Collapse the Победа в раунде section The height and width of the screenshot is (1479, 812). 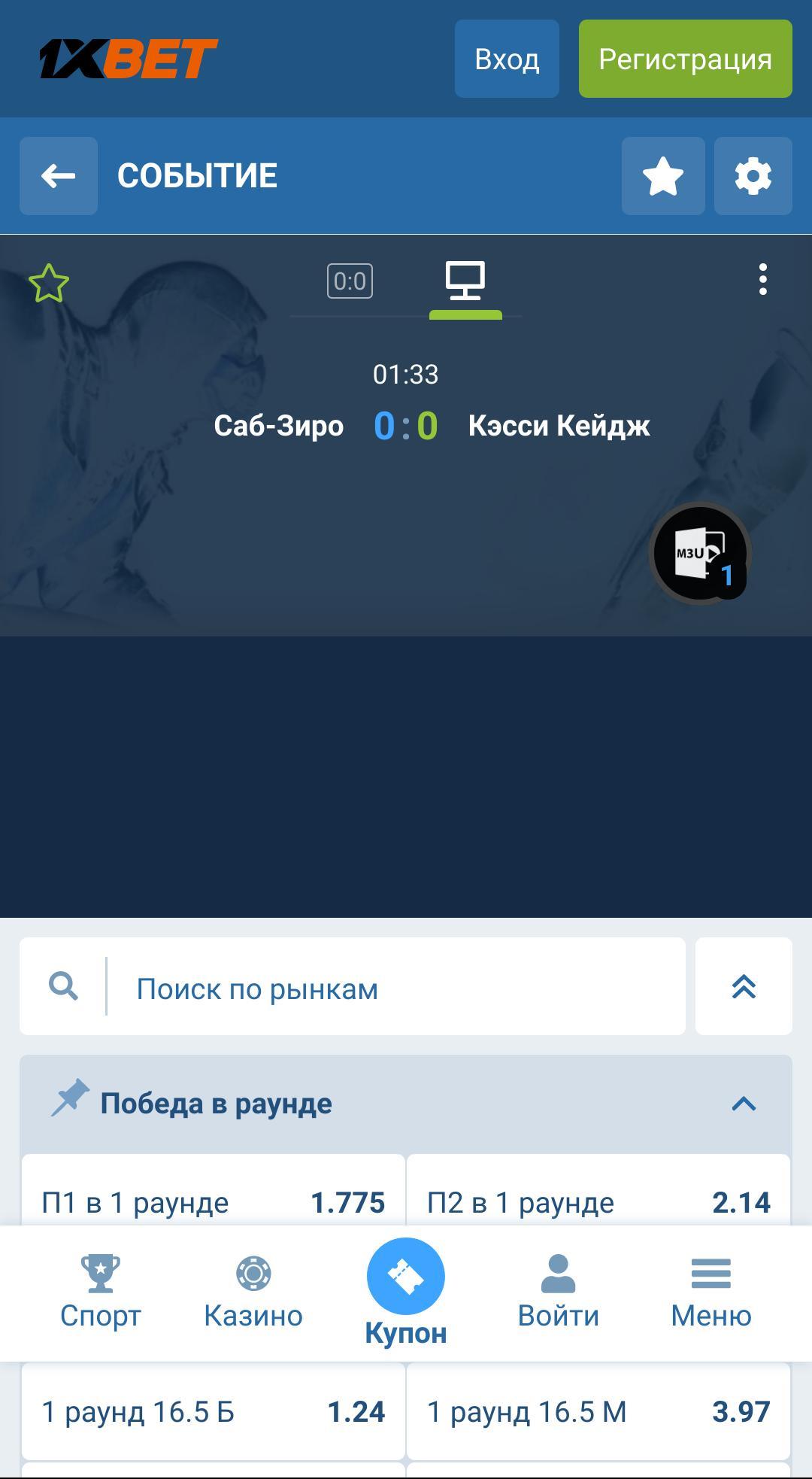[x=743, y=1104]
